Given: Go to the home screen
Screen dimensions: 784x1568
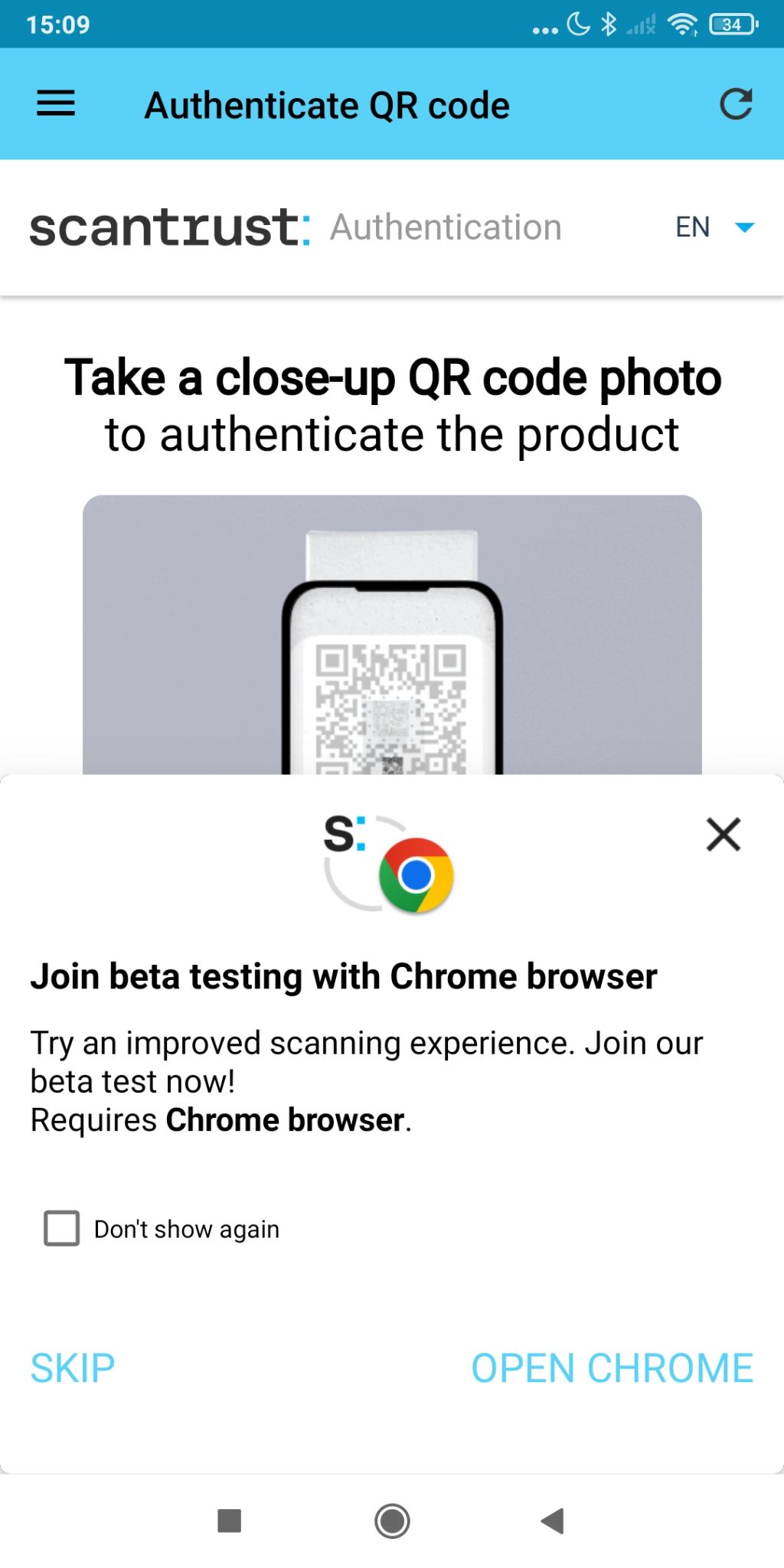Looking at the screenshot, I should click(x=392, y=1521).
